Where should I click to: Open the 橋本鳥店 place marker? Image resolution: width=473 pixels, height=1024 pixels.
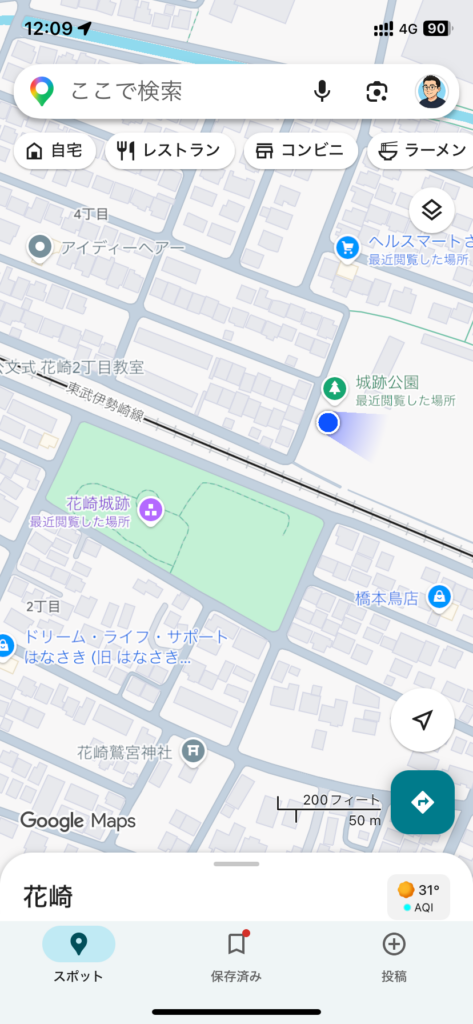tap(440, 597)
